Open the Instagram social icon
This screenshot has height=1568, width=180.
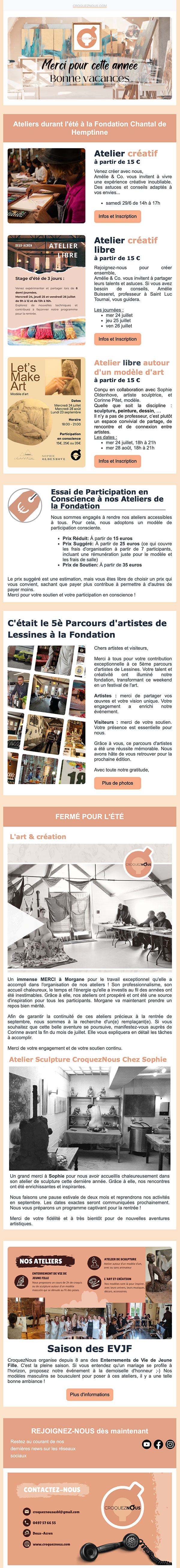tap(170, 1444)
